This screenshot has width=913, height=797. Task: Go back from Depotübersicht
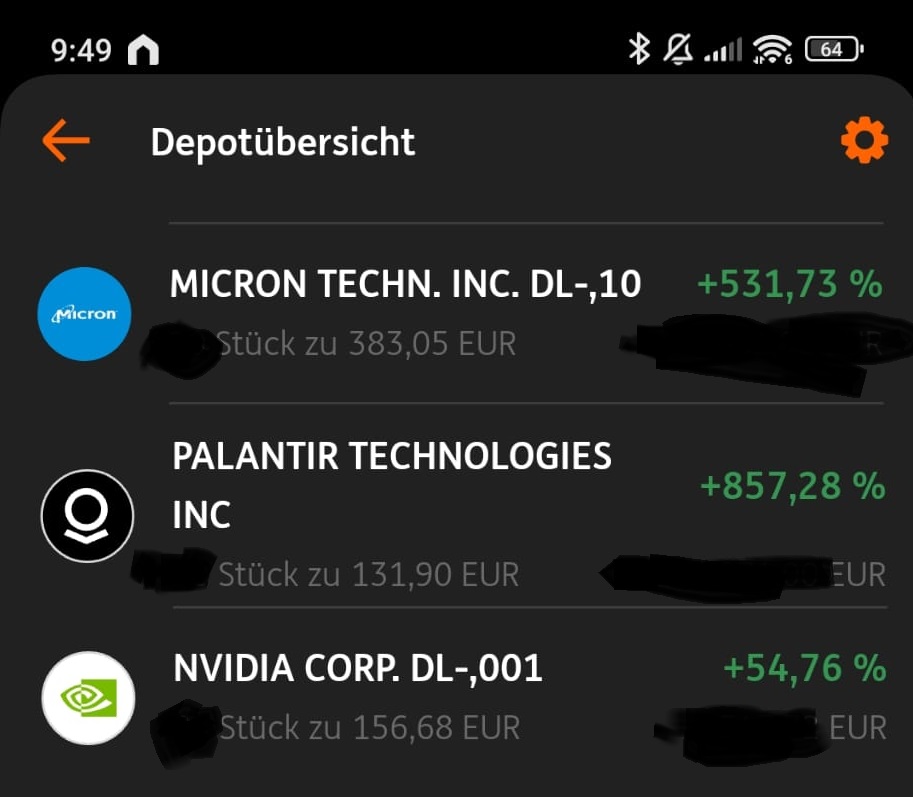(66, 142)
